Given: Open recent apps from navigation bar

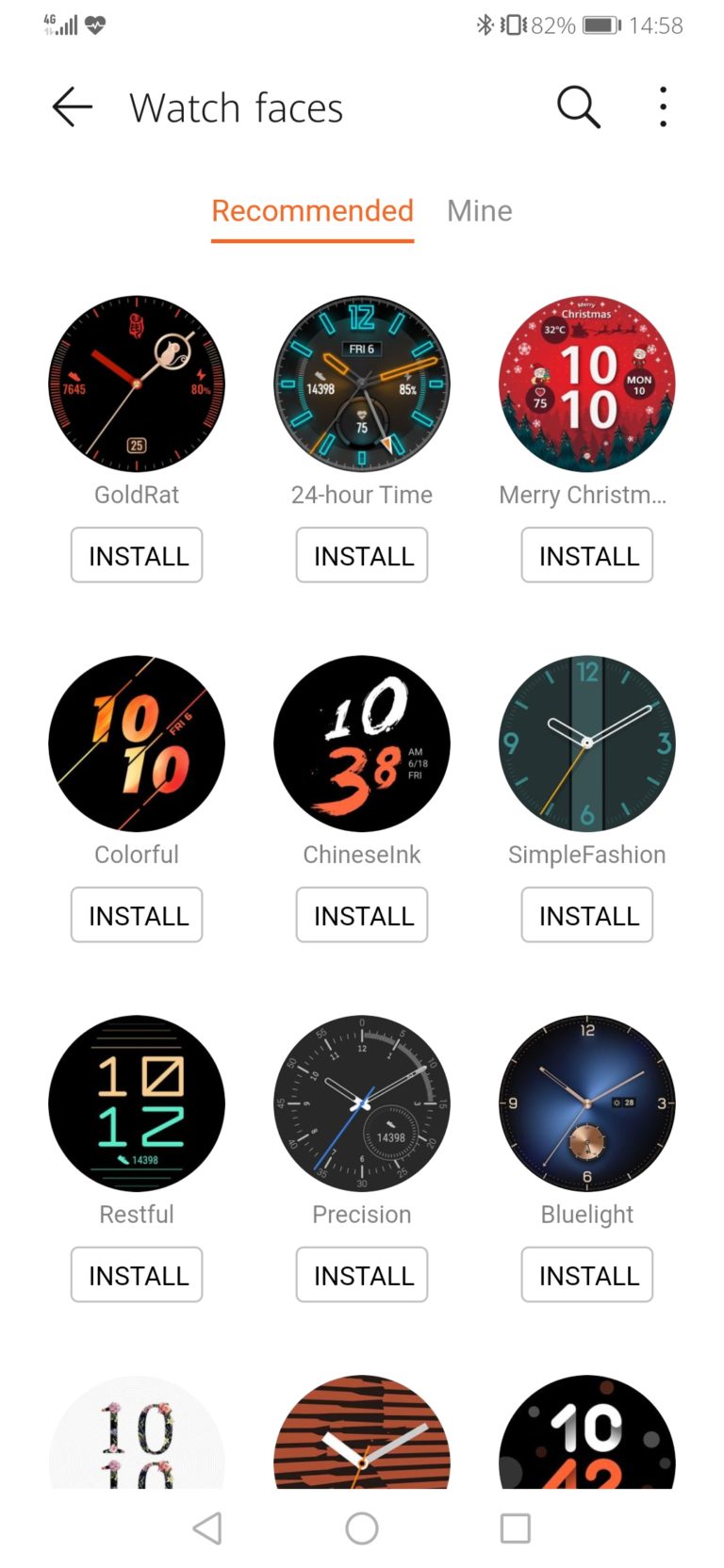Looking at the screenshot, I should coord(515,1528).
